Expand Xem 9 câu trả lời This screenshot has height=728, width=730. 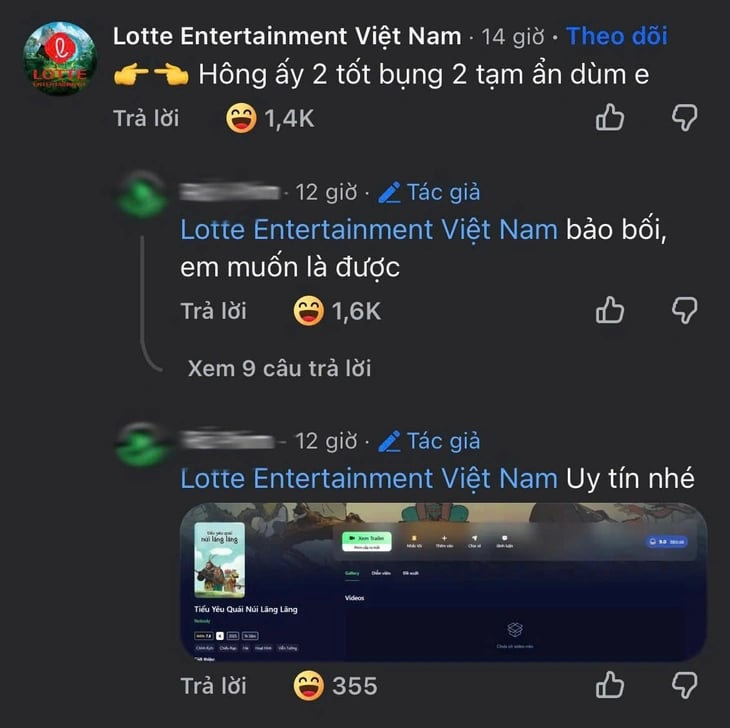coord(279,368)
